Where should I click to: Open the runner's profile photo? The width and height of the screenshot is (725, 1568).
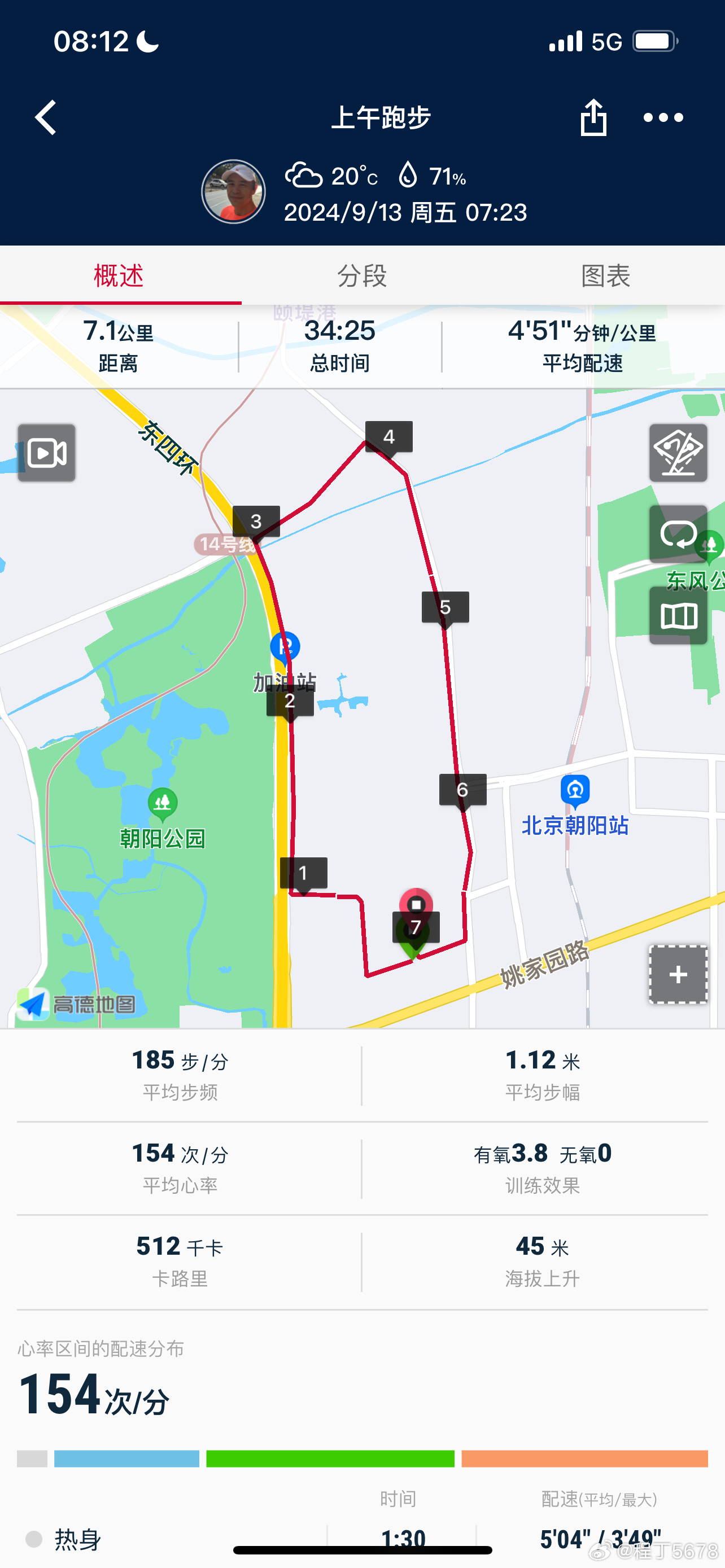coord(233,192)
